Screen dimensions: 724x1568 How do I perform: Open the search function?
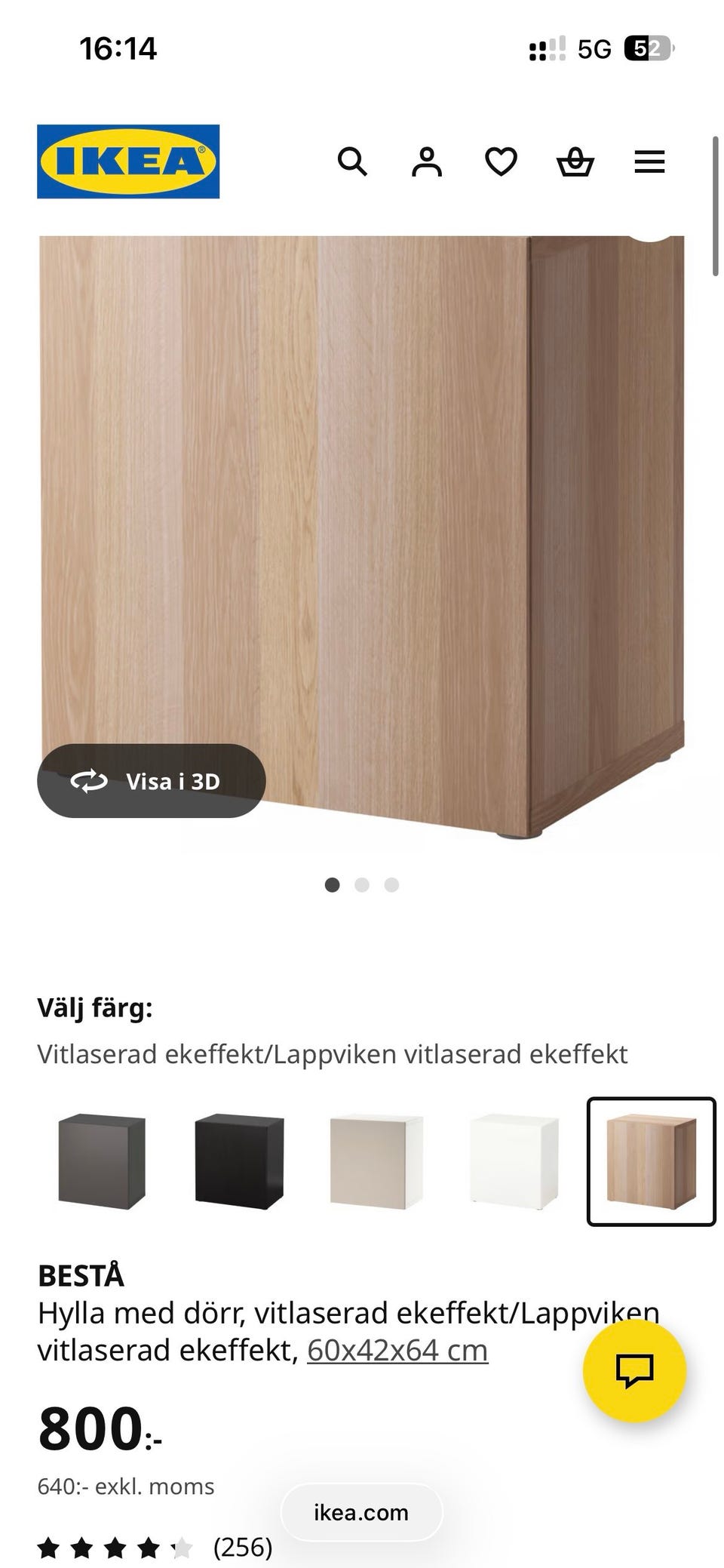pyautogui.click(x=353, y=161)
